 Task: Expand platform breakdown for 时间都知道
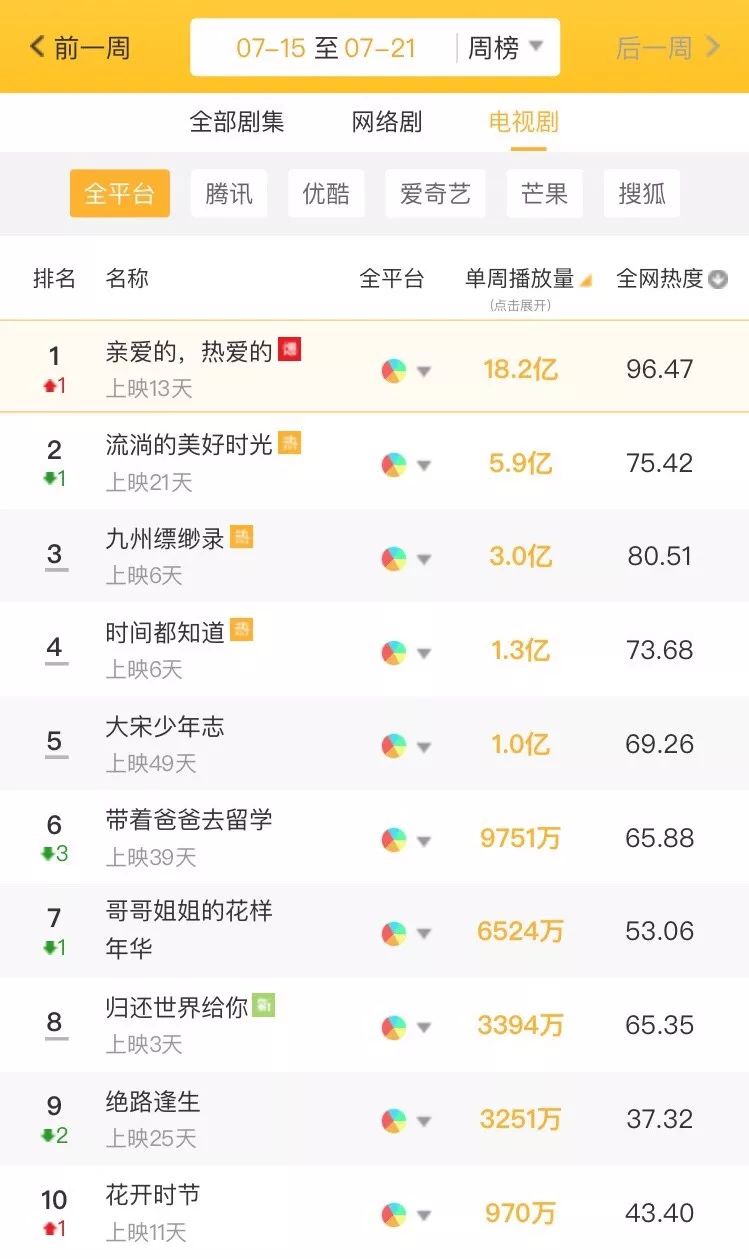tap(407, 653)
